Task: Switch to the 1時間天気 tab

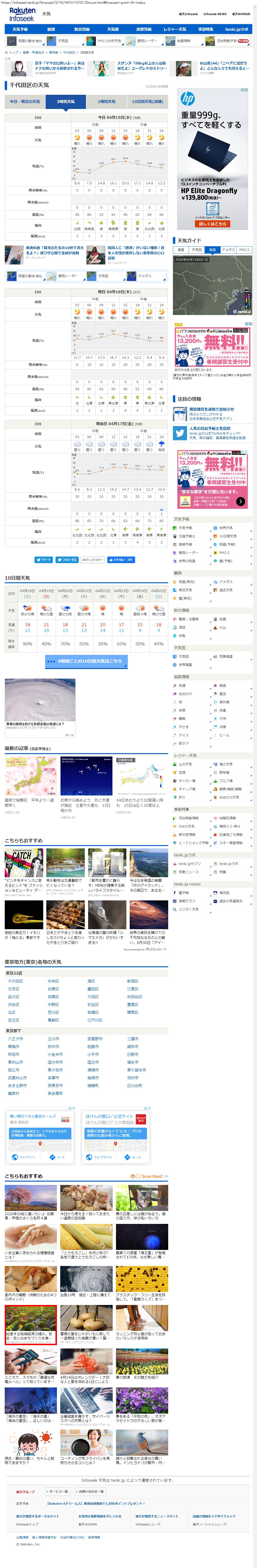Action: point(107,102)
